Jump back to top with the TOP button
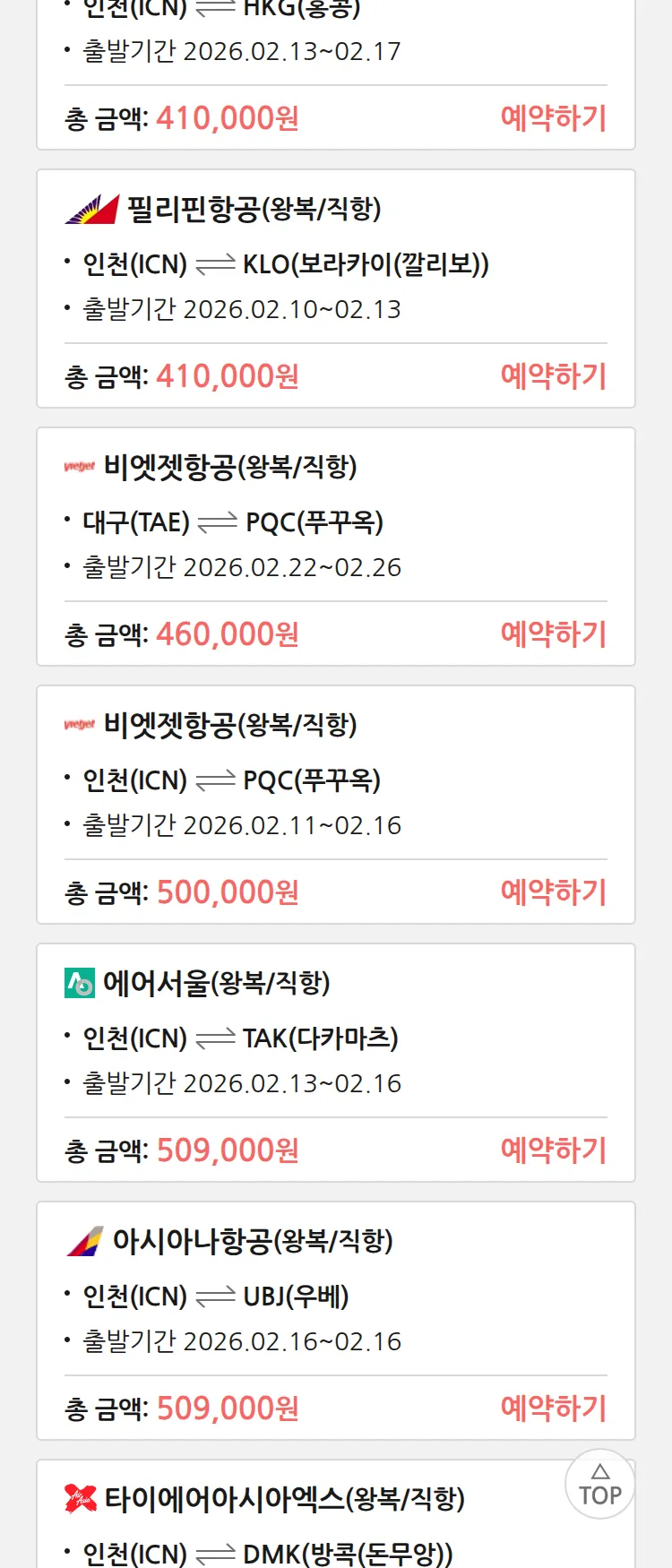 coord(599,1485)
